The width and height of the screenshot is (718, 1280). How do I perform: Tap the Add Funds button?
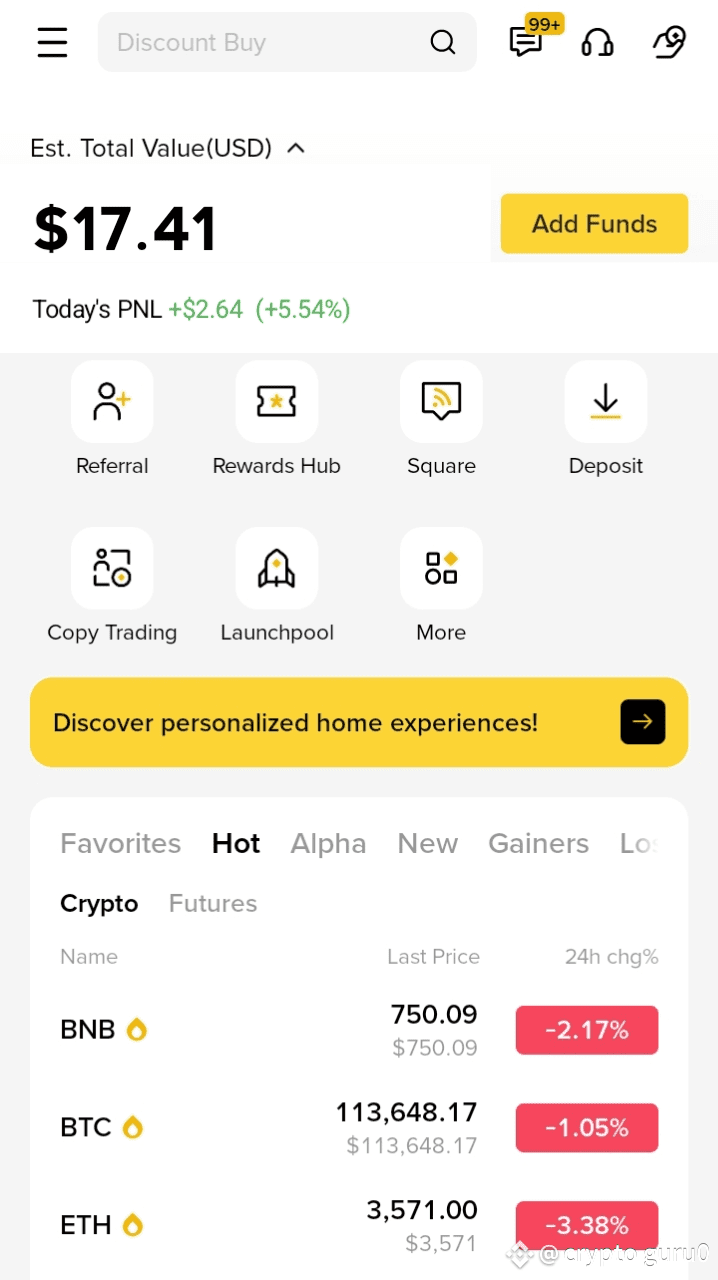594,223
